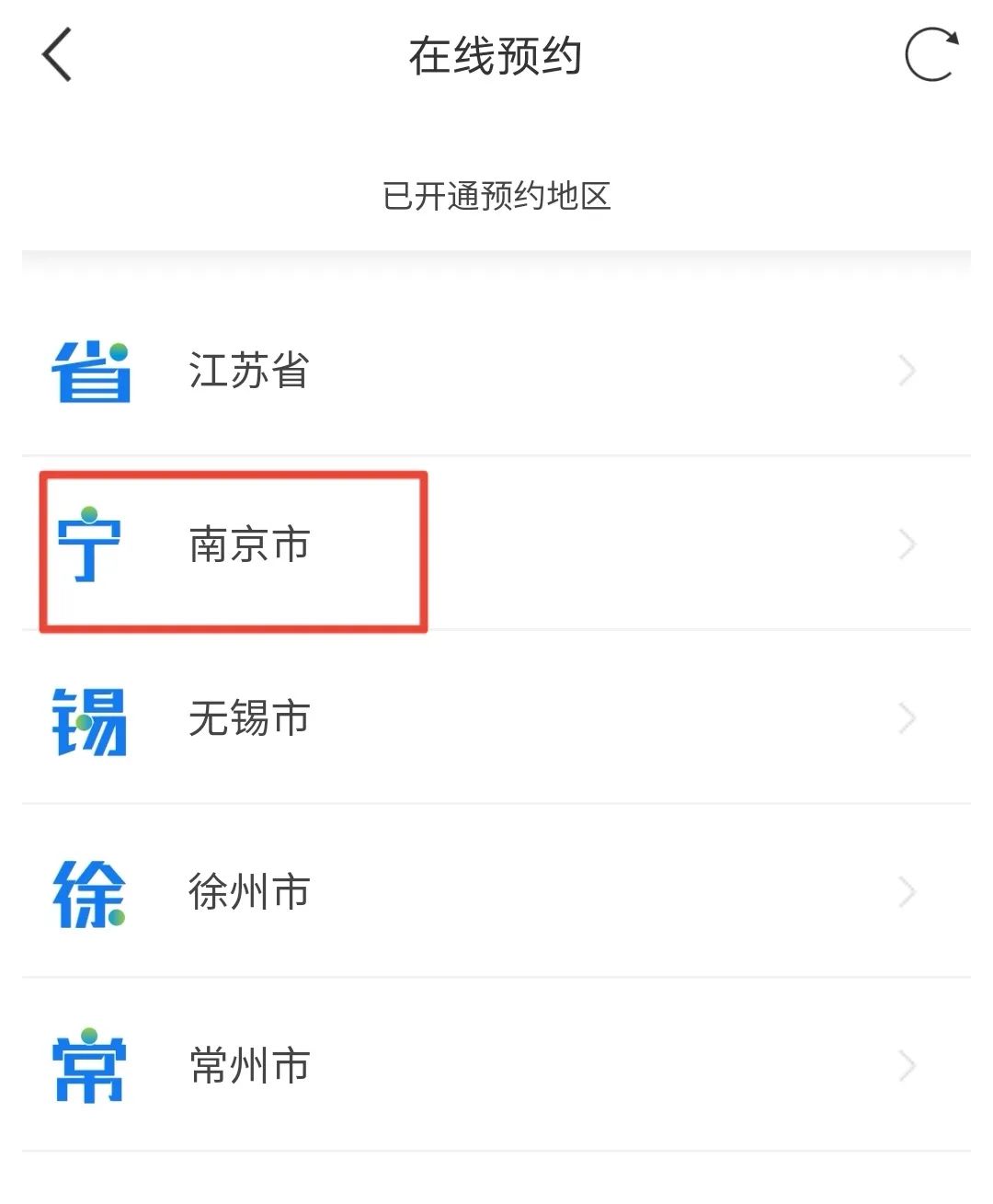The width and height of the screenshot is (993, 1204).
Task: Select the 无锡市 list entry
Action: (248, 720)
